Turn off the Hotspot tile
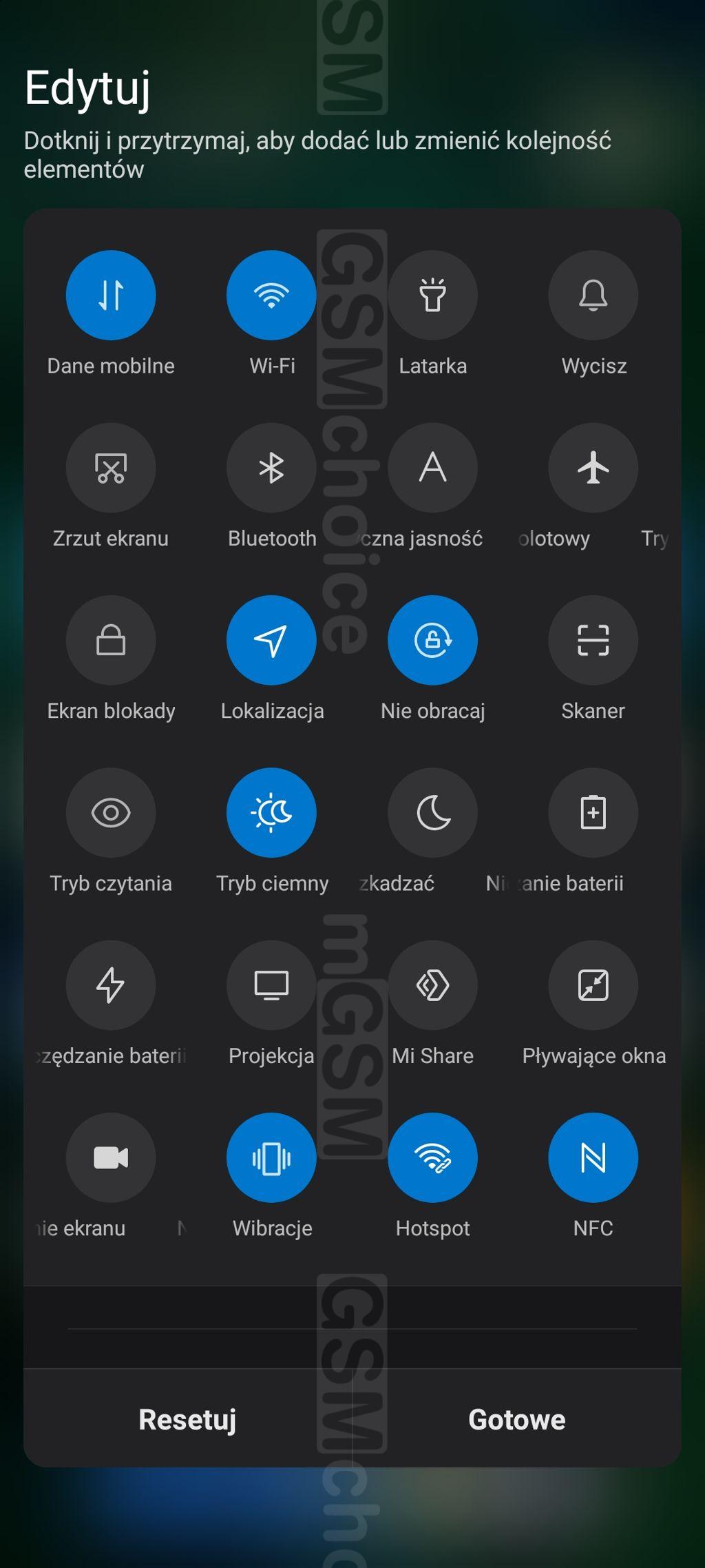705x1568 pixels. tap(432, 1158)
